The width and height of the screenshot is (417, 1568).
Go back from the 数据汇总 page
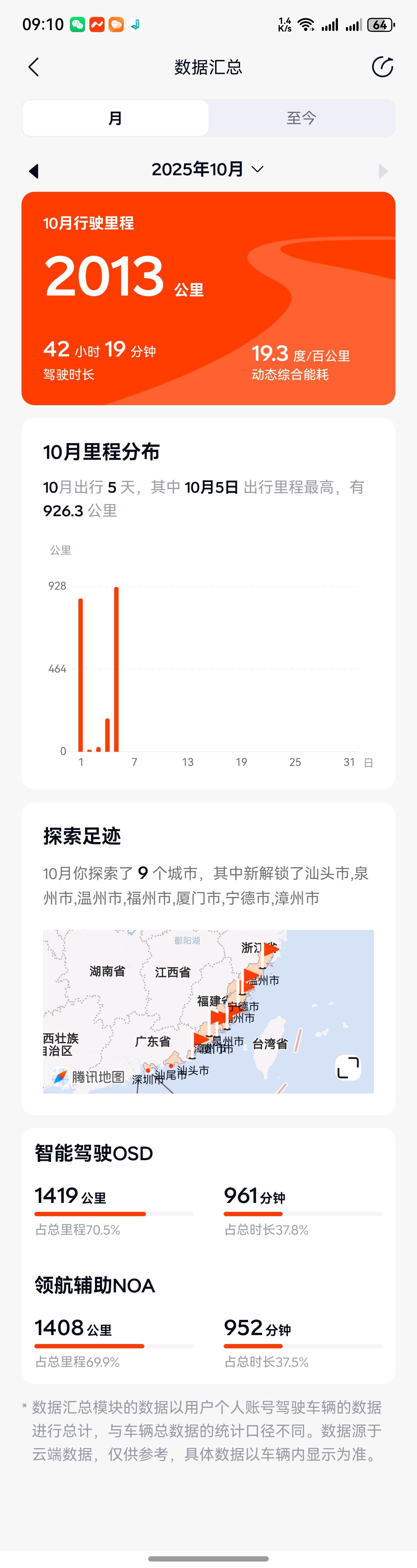34,67
